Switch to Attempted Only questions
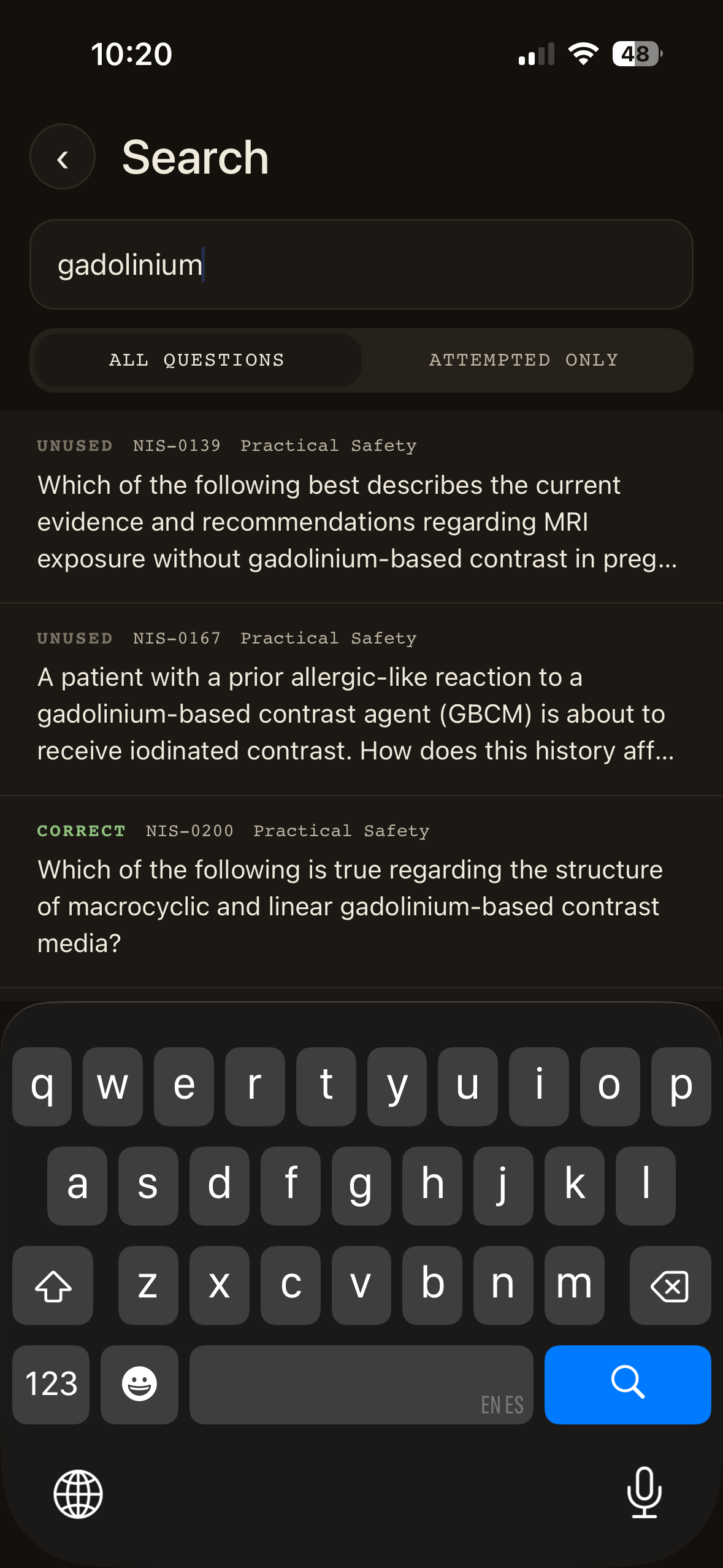This screenshot has height=1568, width=723. coord(524,360)
